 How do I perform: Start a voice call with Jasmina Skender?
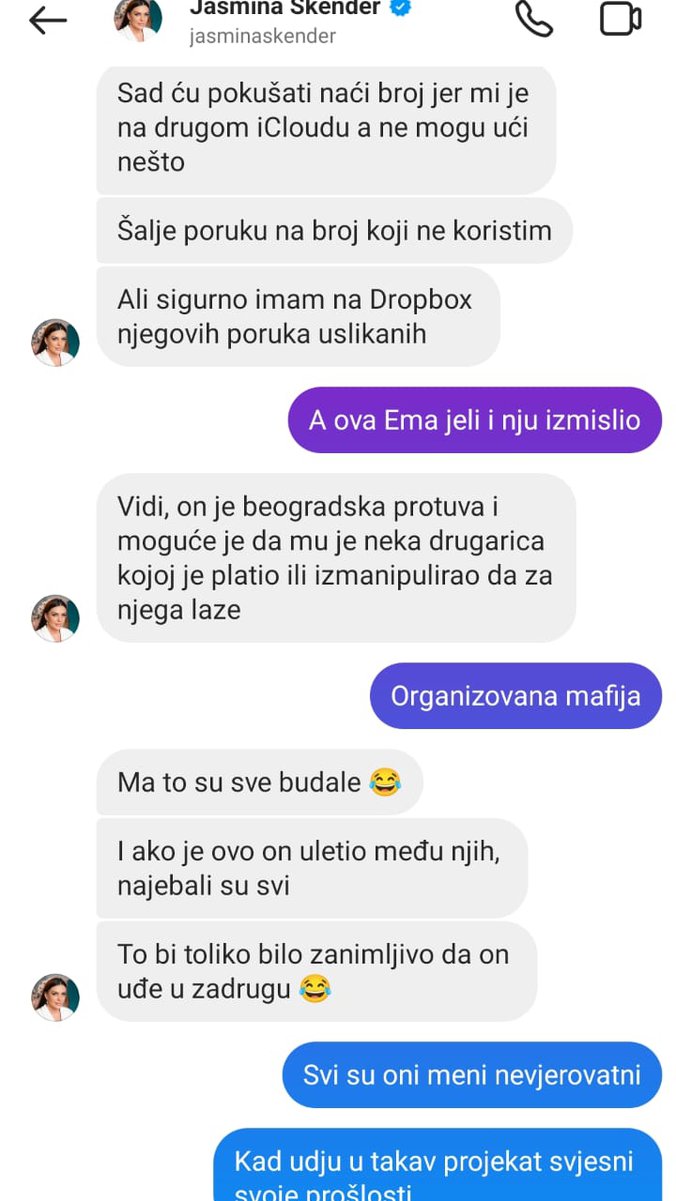[x=533, y=18]
